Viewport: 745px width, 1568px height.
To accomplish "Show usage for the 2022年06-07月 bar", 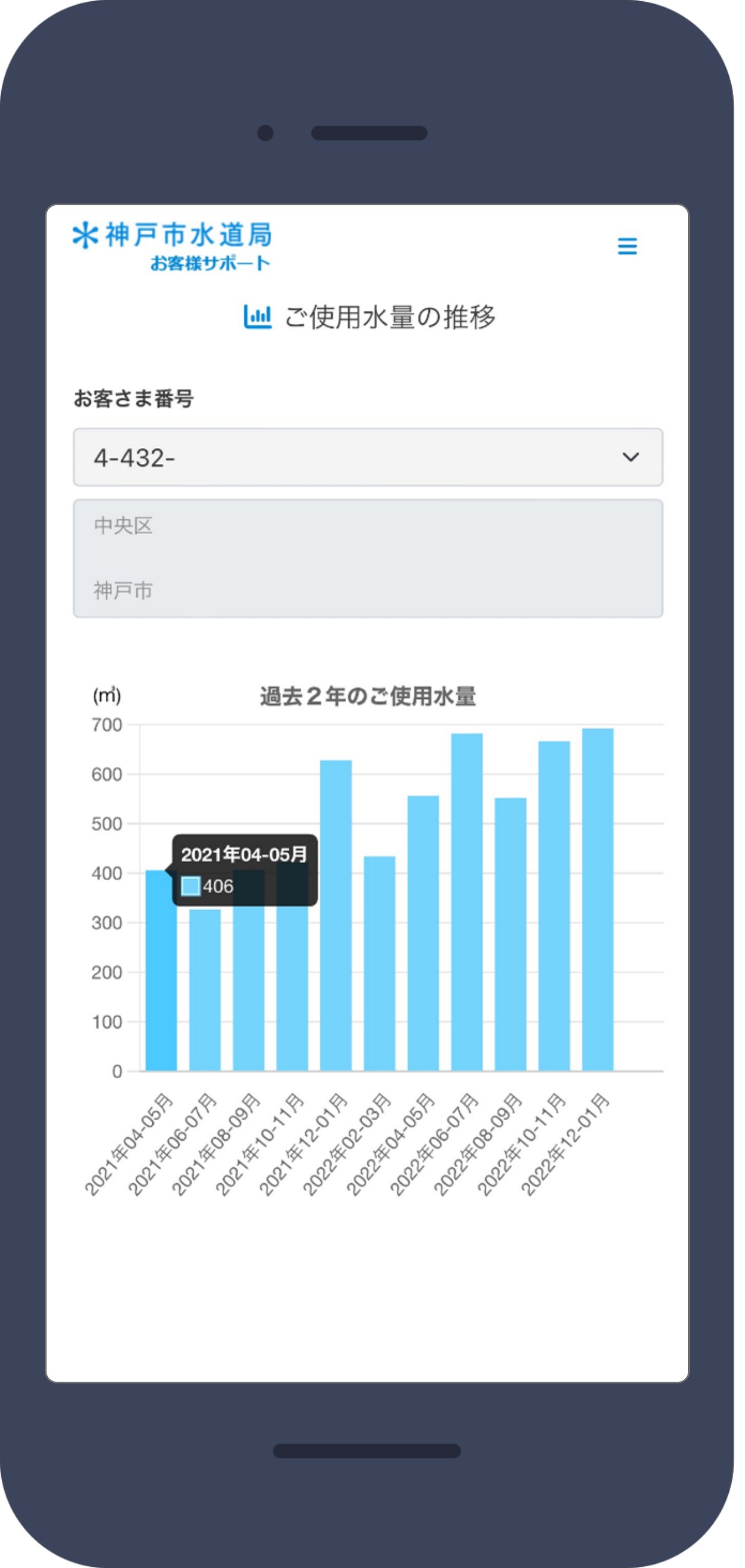I will [x=467, y=902].
